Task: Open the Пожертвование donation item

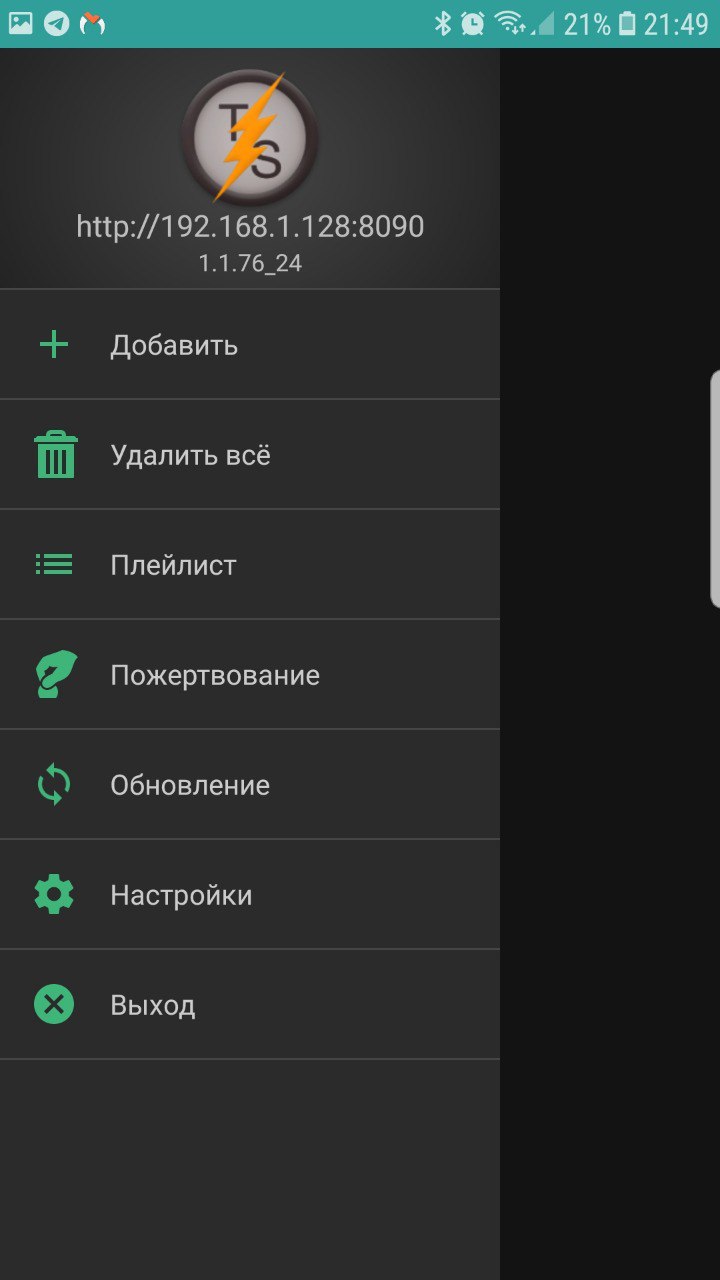Action: coord(250,675)
